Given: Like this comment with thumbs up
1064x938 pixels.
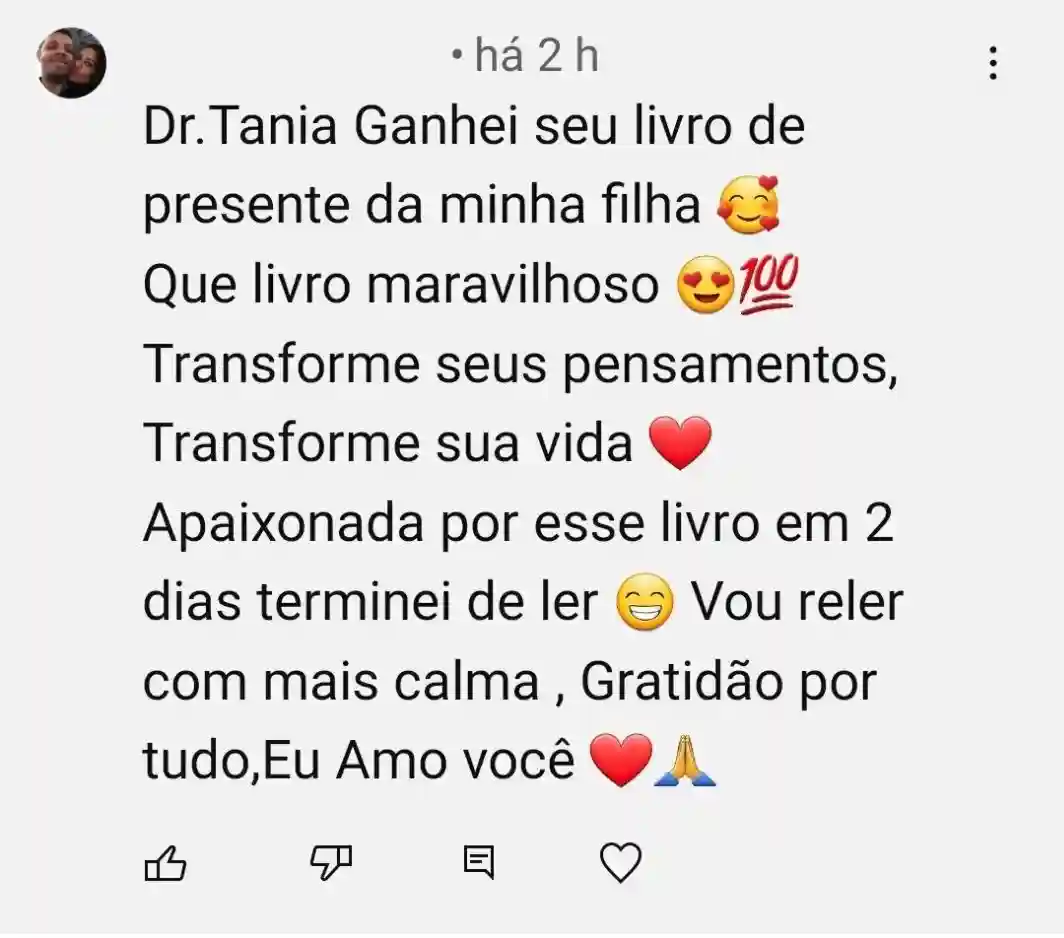Looking at the screenshot, I should click(x=166, y=863).
